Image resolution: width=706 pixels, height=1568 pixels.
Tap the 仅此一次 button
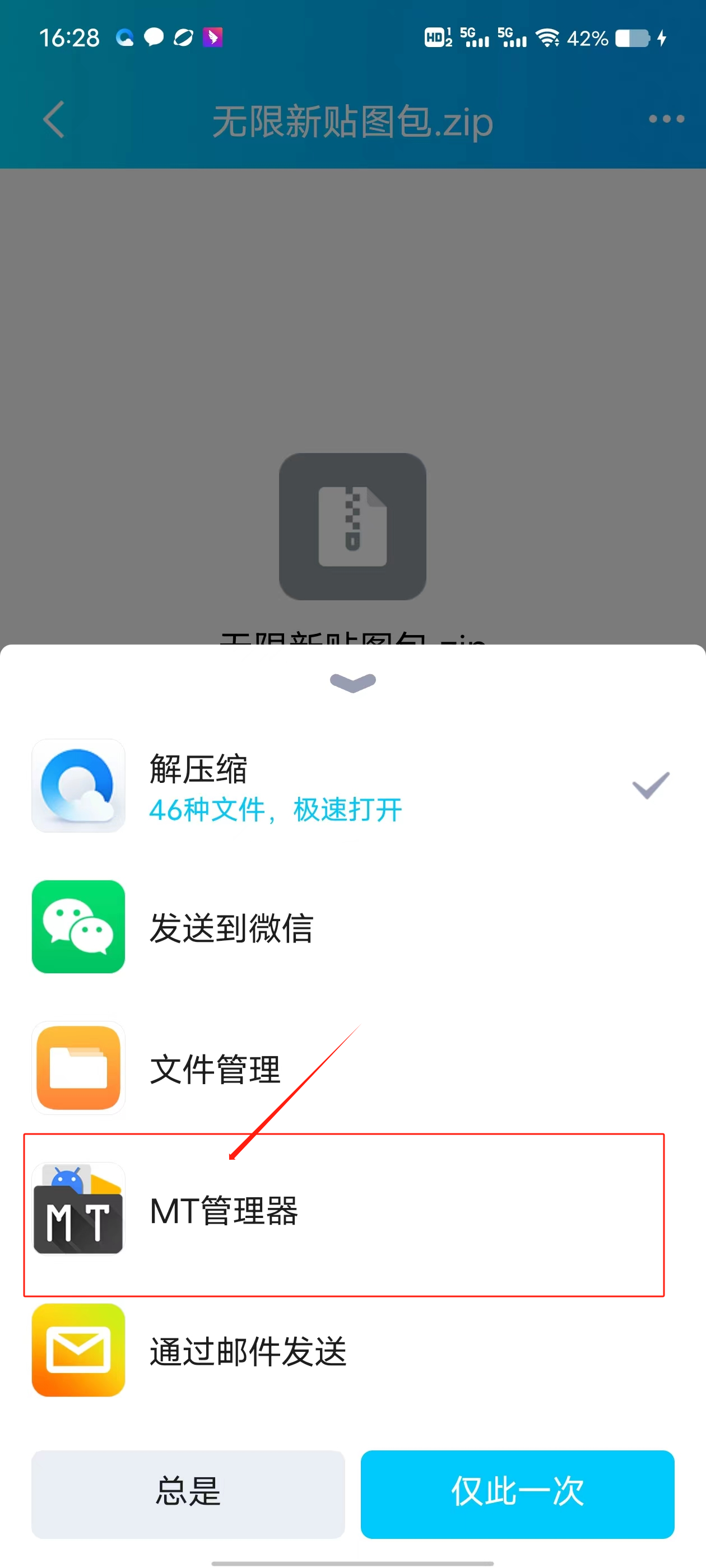pyautogui.click(x=517, y=1493)
